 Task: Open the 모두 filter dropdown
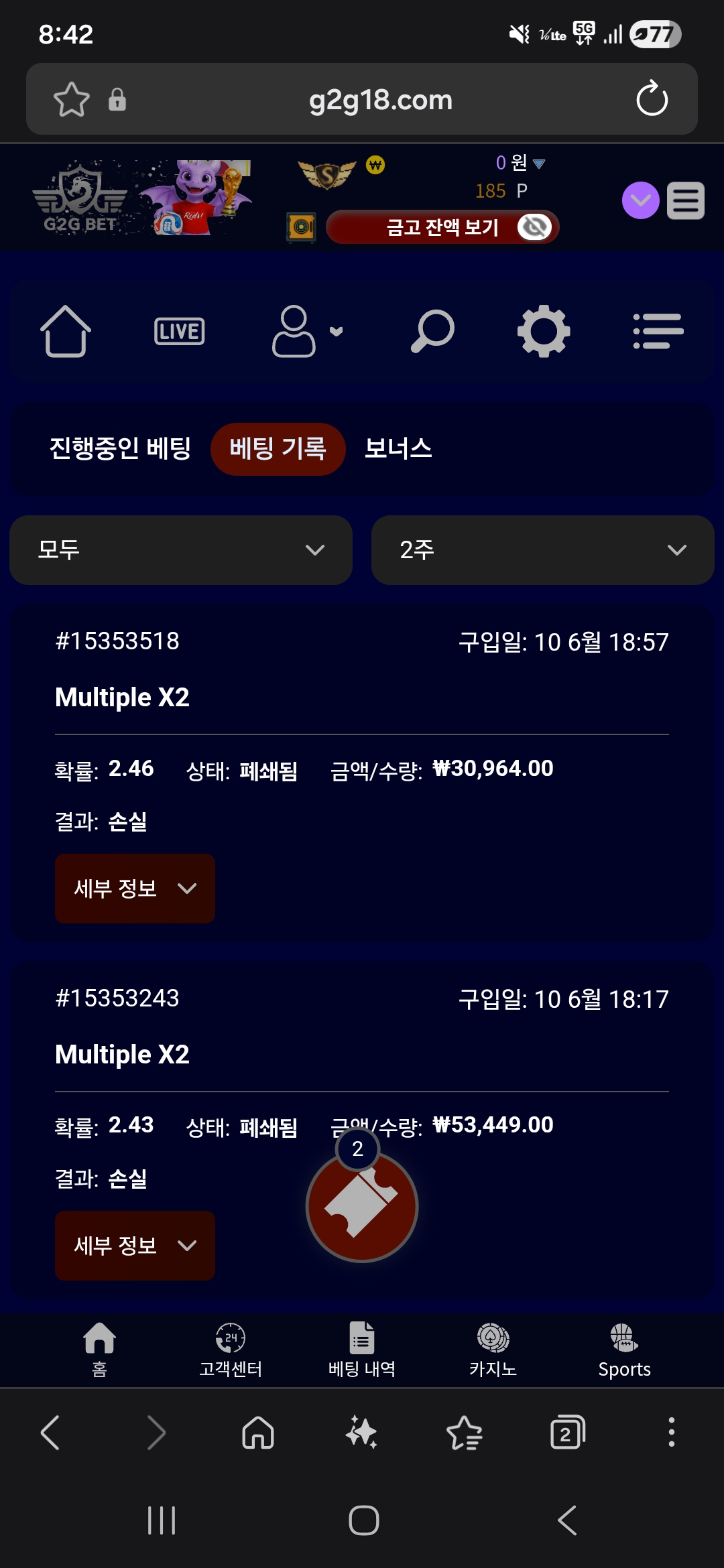pyautogui.click(x=181, y=550)
